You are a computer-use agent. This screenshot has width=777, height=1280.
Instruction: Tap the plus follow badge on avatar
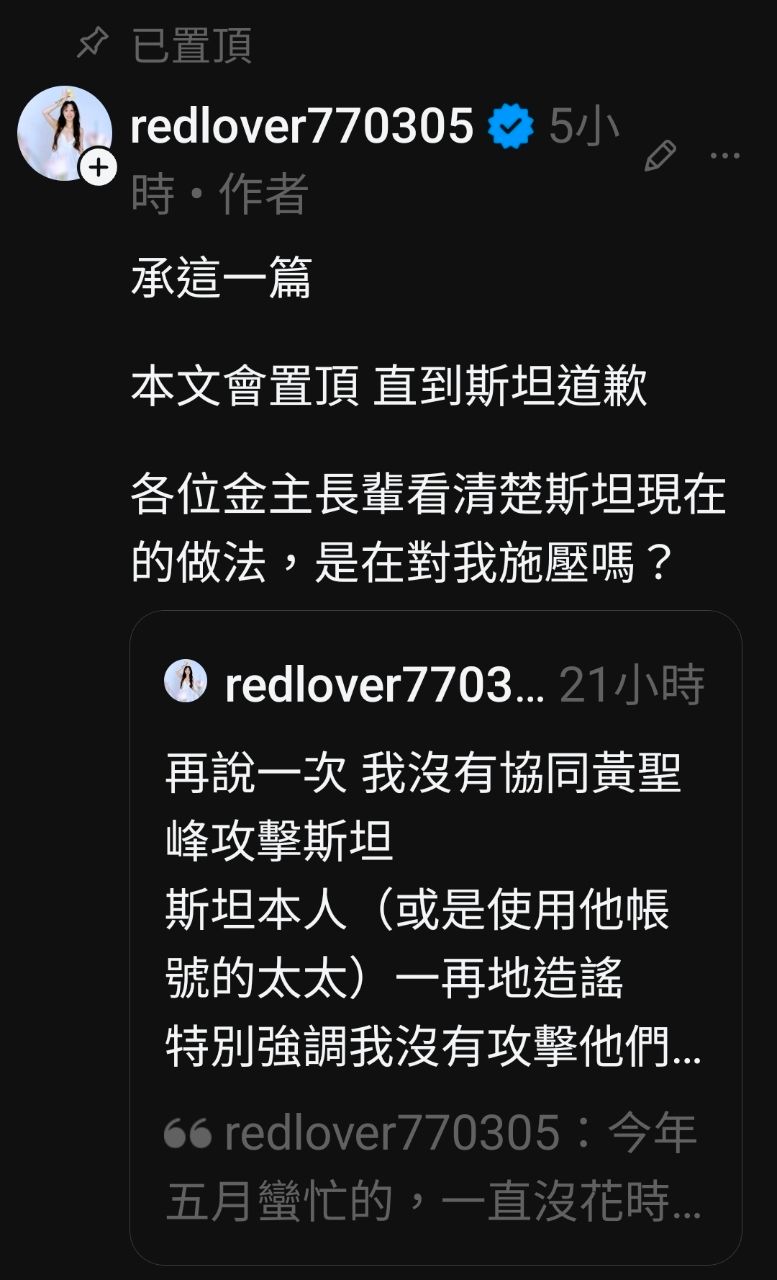click(98, 168)
